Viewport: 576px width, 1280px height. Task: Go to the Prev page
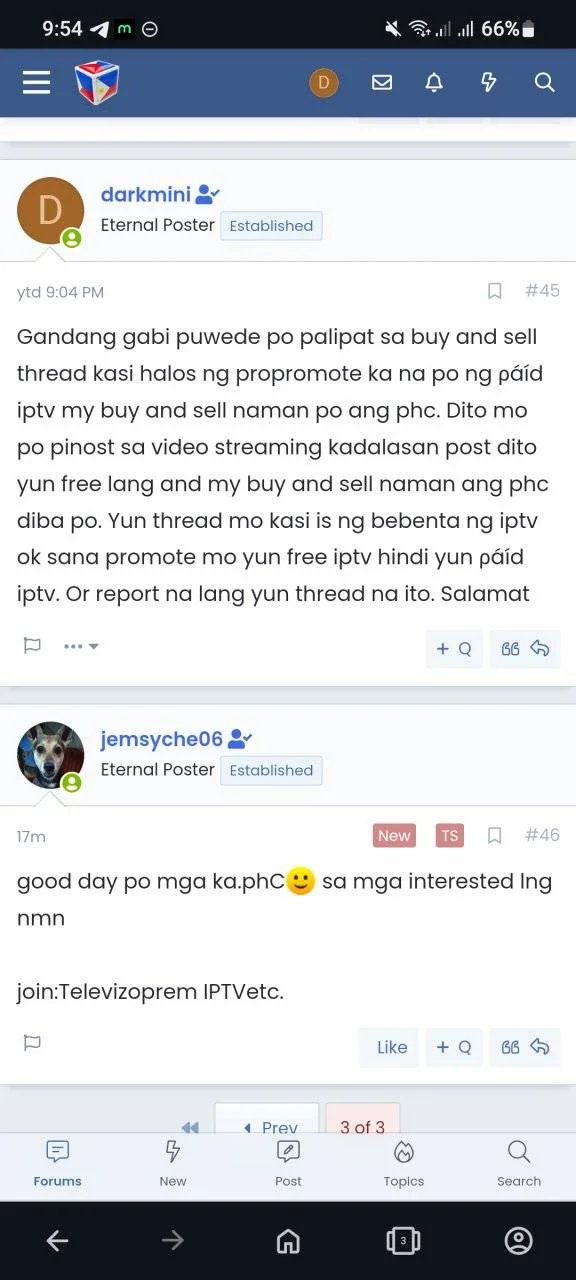coord(267,1122)
